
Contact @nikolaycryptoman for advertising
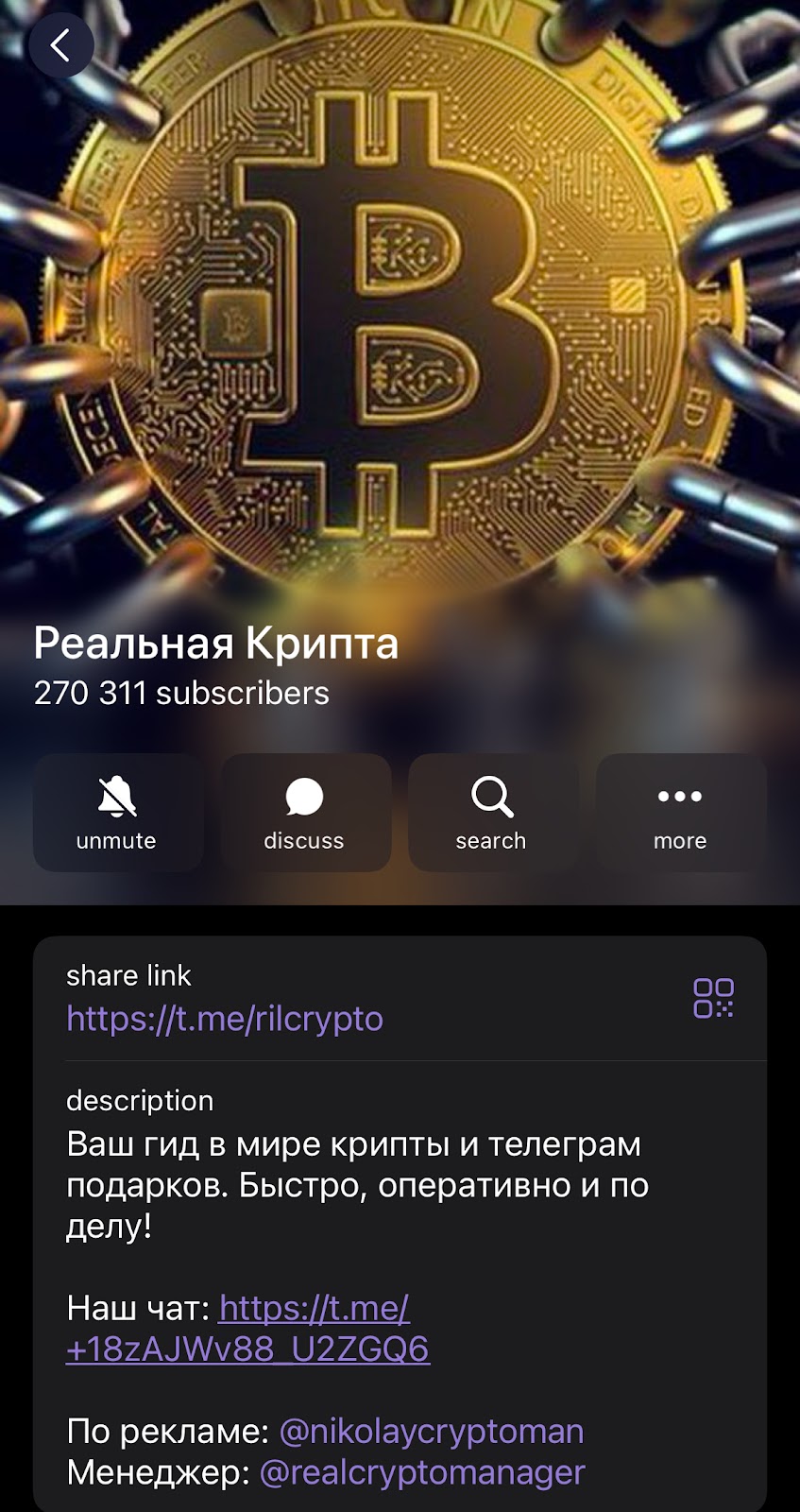pyautogui.click(x=431, y=1432)
